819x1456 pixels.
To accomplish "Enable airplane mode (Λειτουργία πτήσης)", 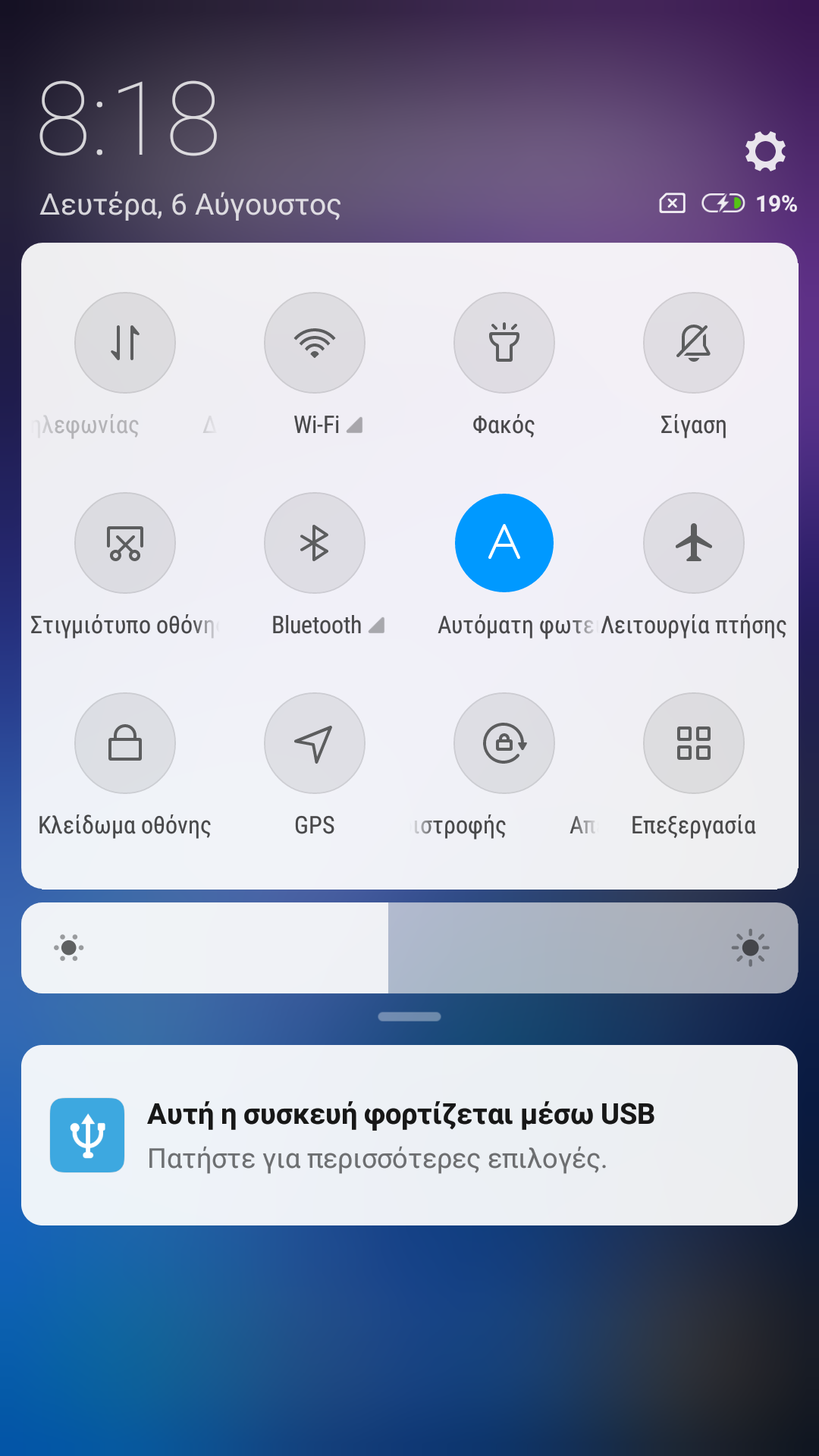I will (694, 543).
